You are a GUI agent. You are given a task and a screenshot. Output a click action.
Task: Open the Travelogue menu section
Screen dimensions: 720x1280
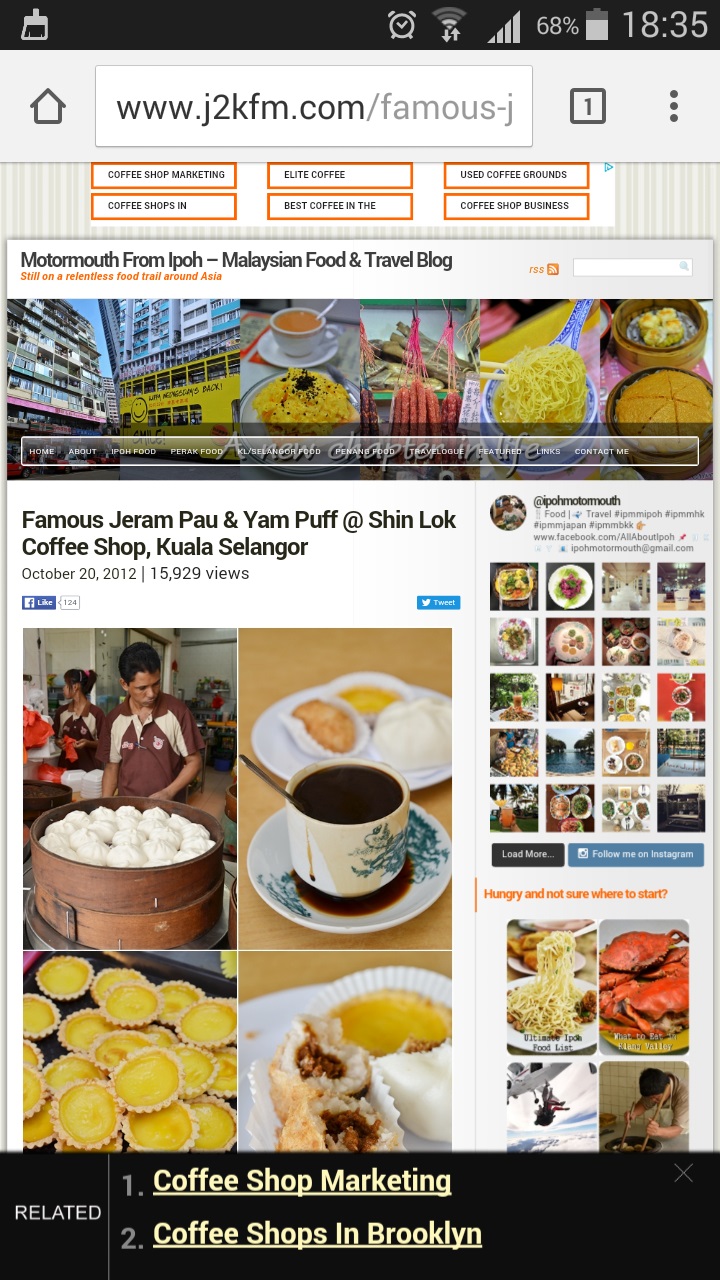(x=437, y=452)
